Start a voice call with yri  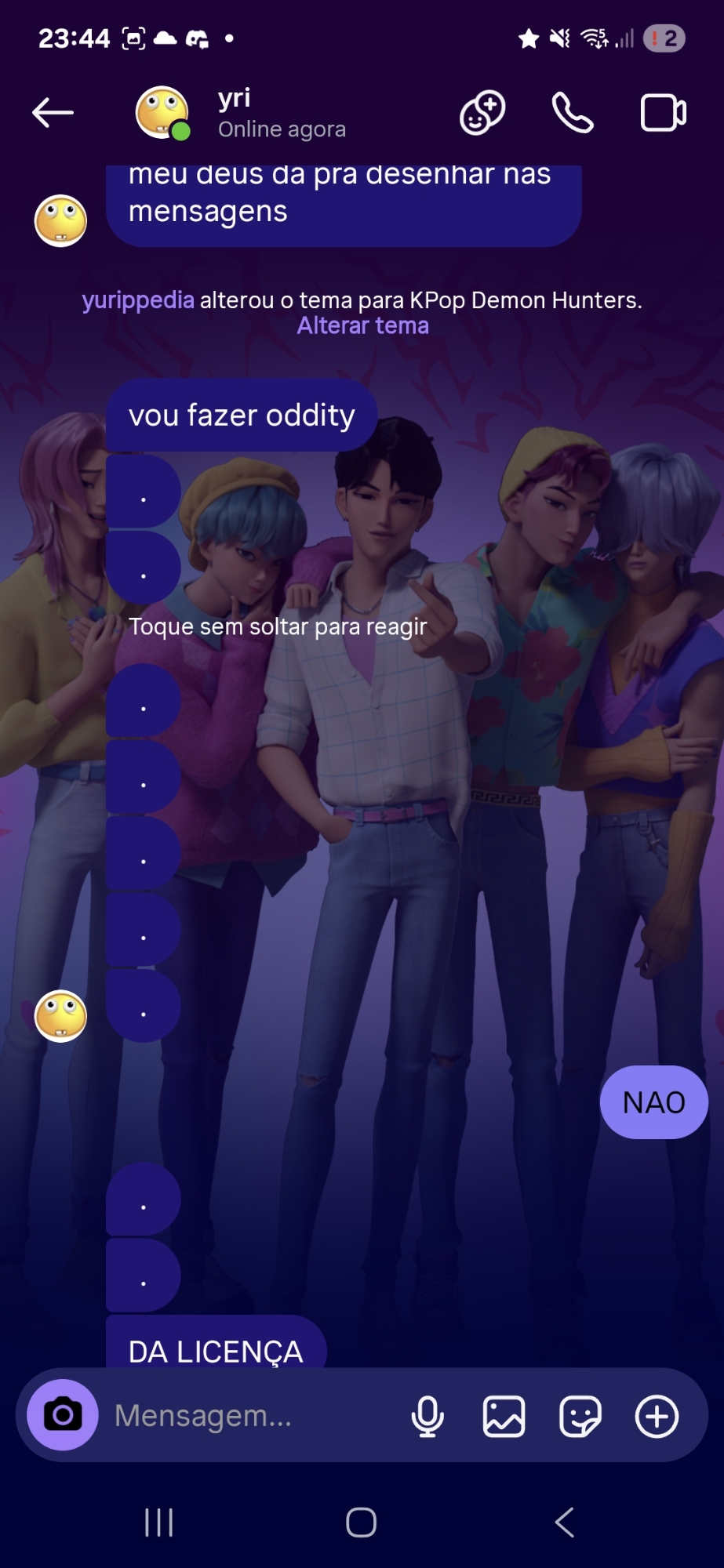point(573,113)
